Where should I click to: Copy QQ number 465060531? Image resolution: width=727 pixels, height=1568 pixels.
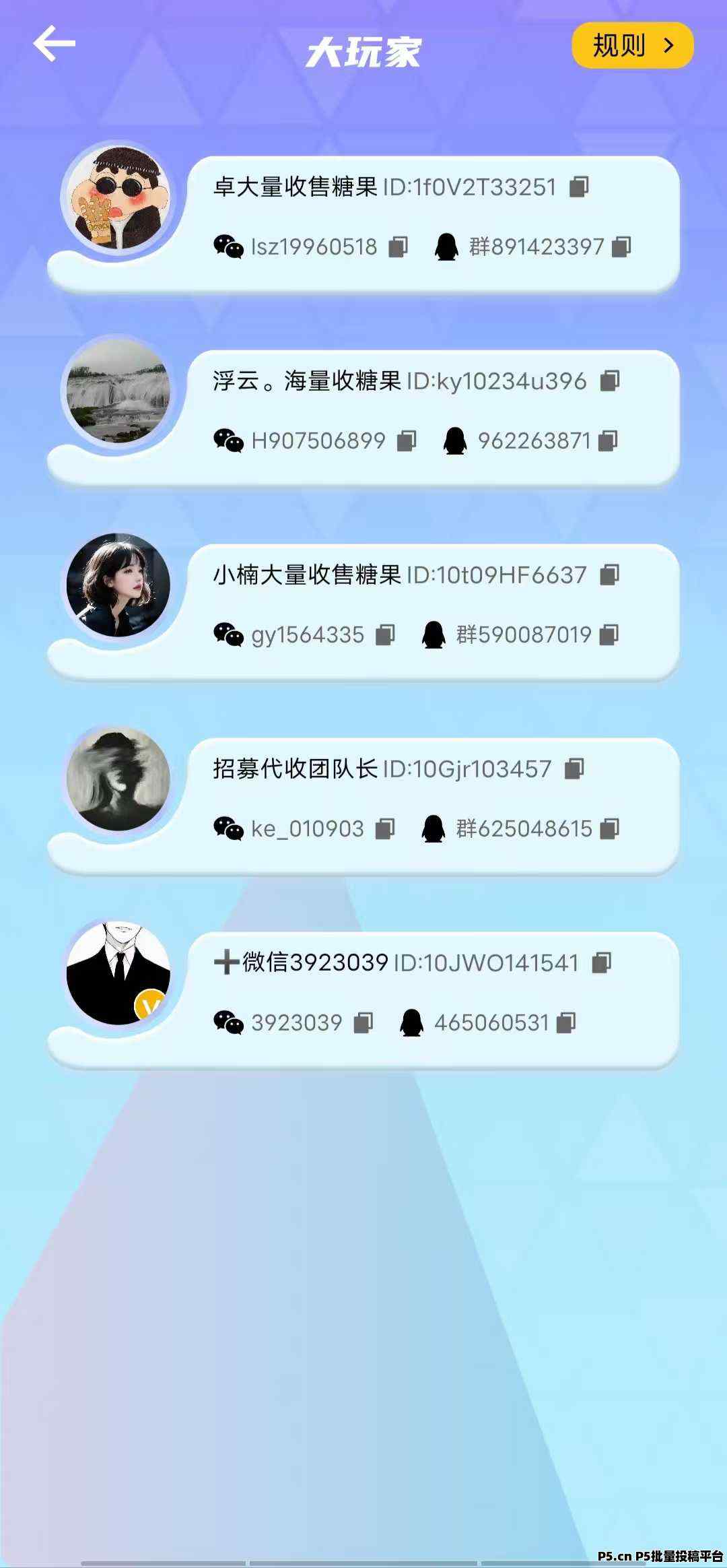tap(567, 1022)
